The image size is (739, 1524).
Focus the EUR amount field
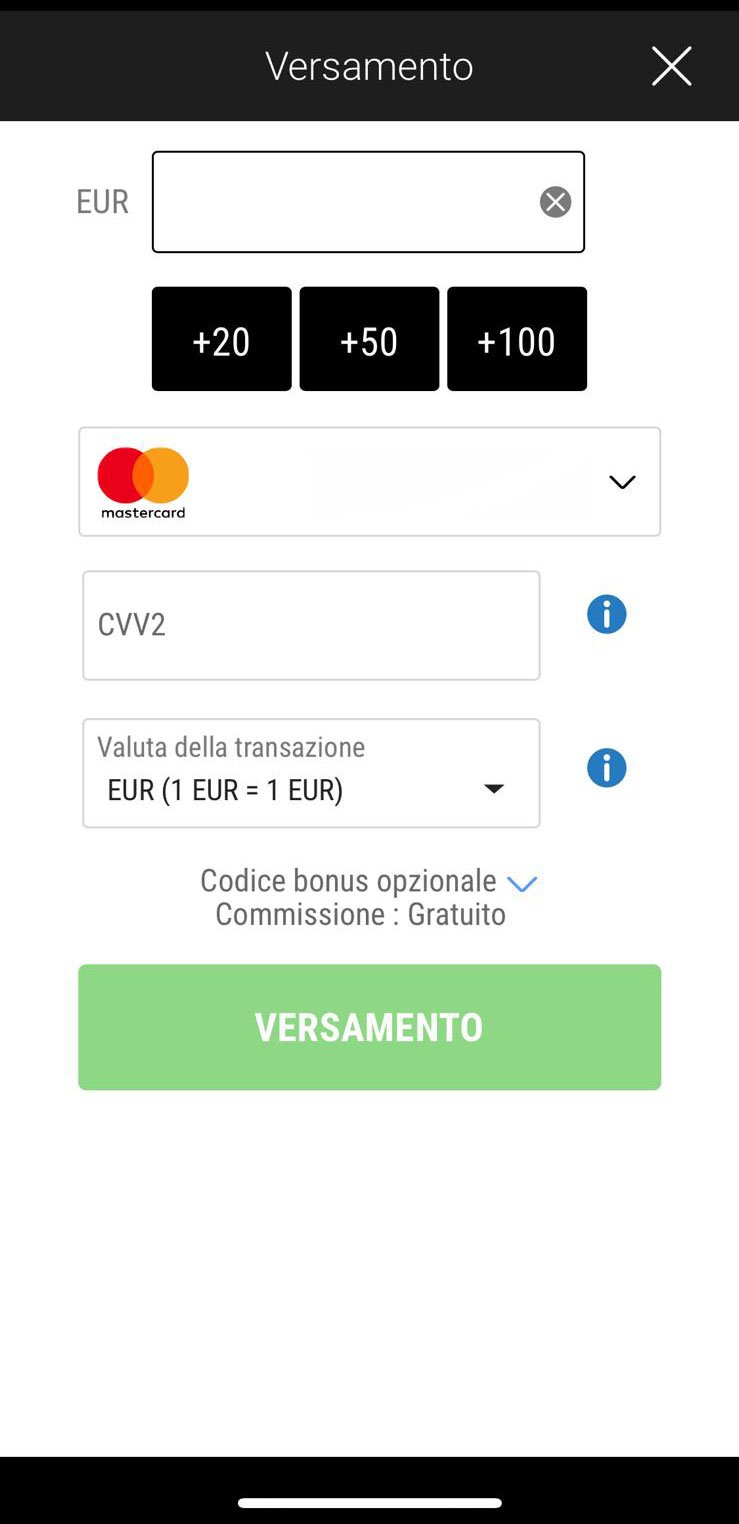(368, 202)
